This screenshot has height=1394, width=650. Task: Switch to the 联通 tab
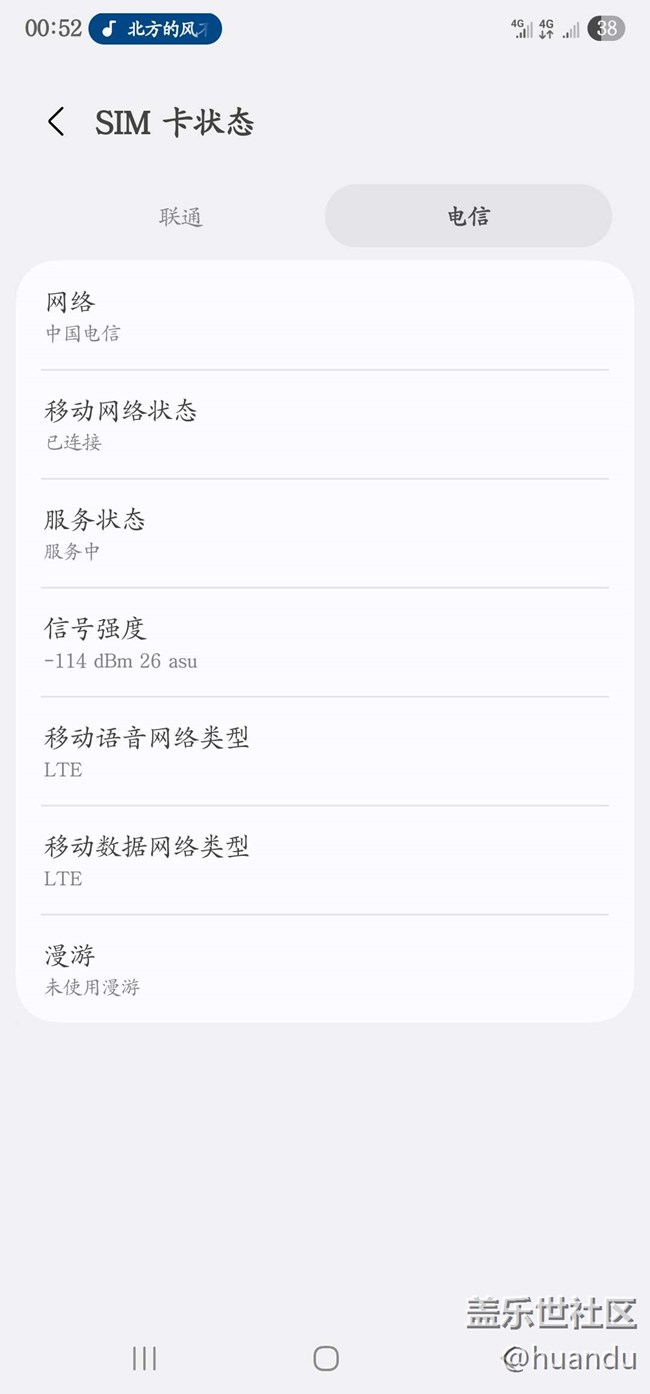181,216
